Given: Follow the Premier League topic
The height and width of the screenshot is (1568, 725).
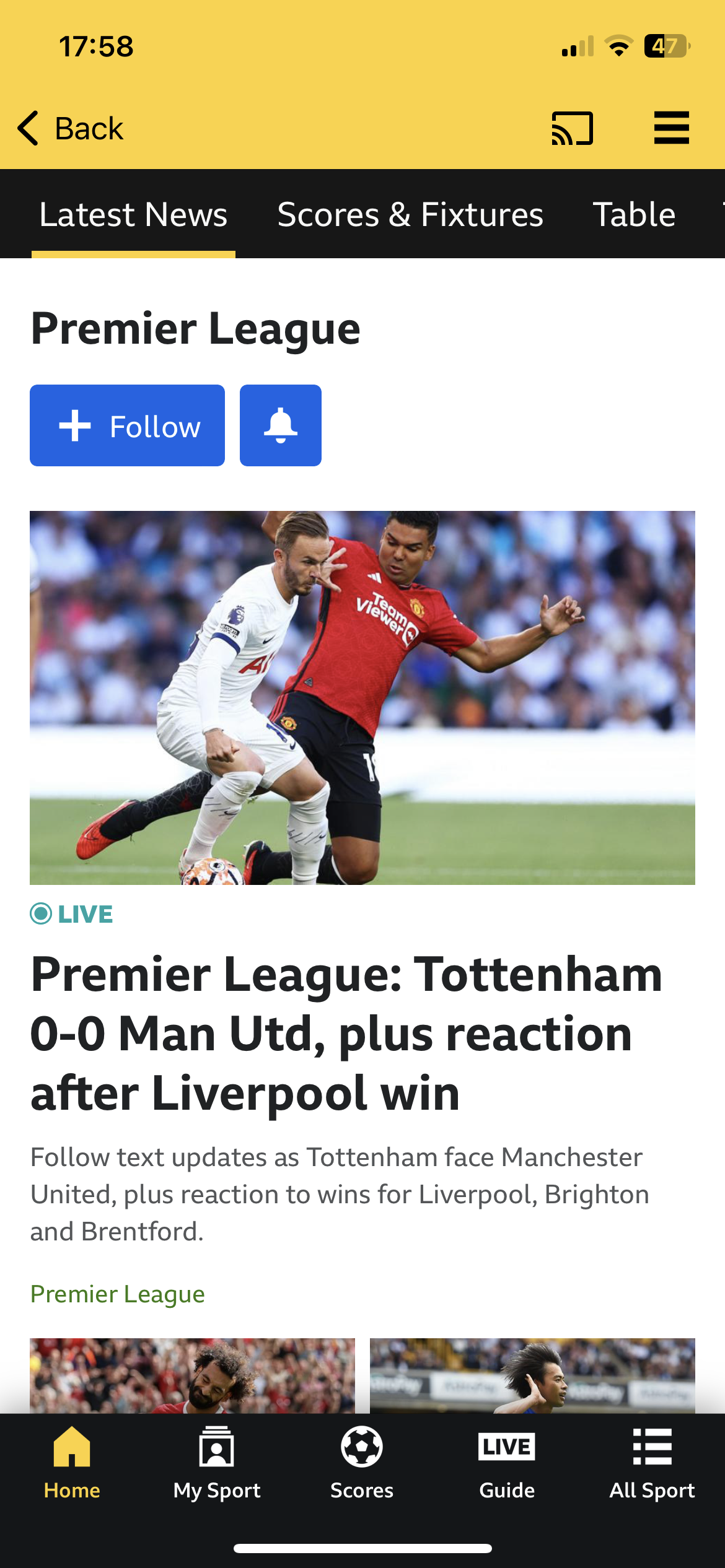Looking at the screenshot, I should 127,425.
